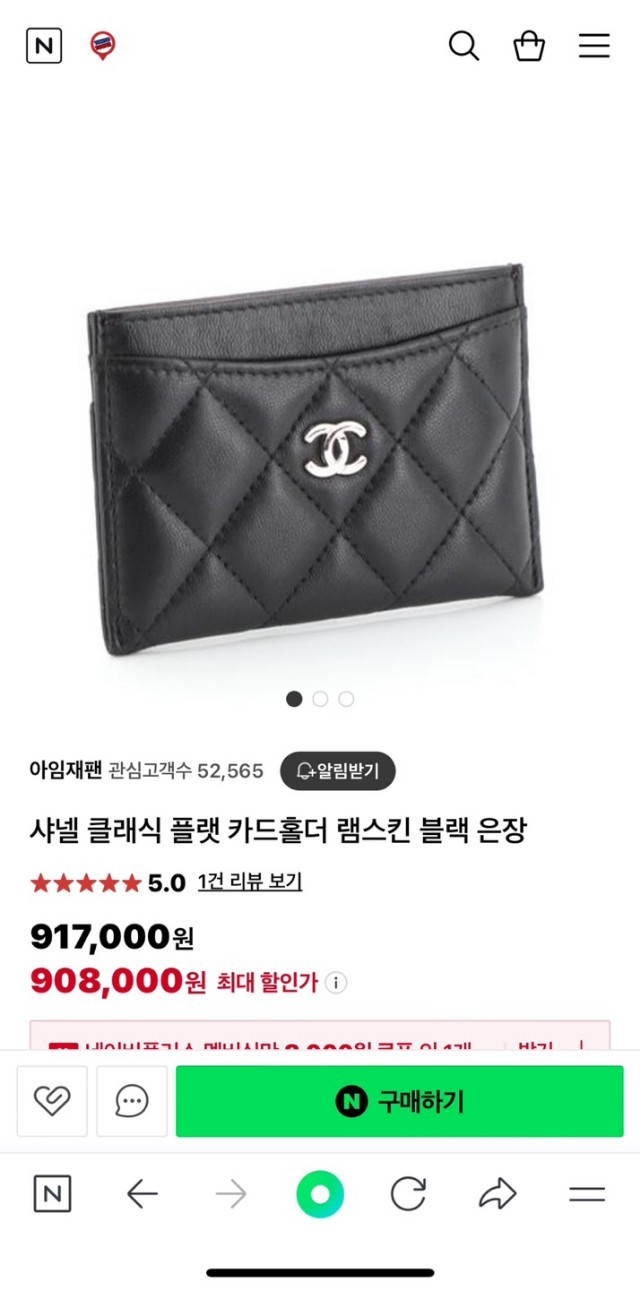Share this product page

pos(497,1194)
